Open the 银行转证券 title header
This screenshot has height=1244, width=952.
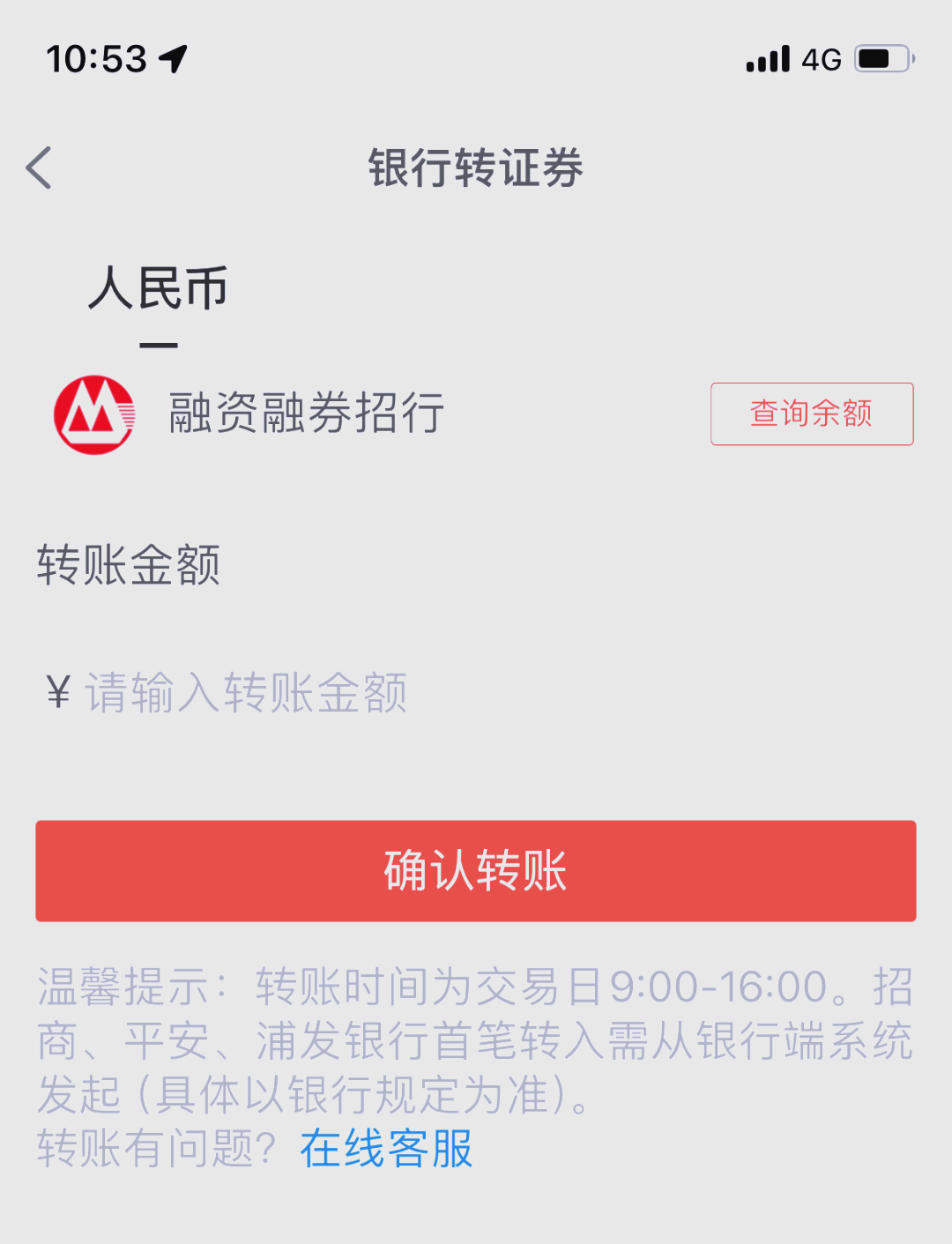click(476, 168)
